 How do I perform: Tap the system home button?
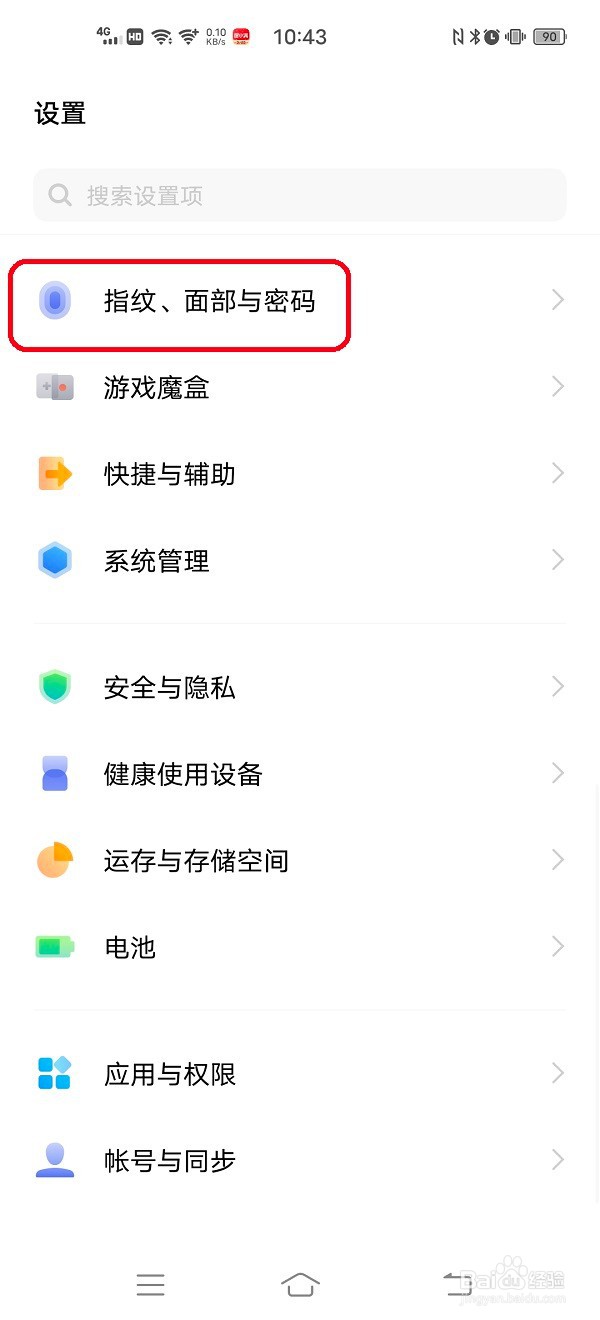click(x=300, y=1284)
